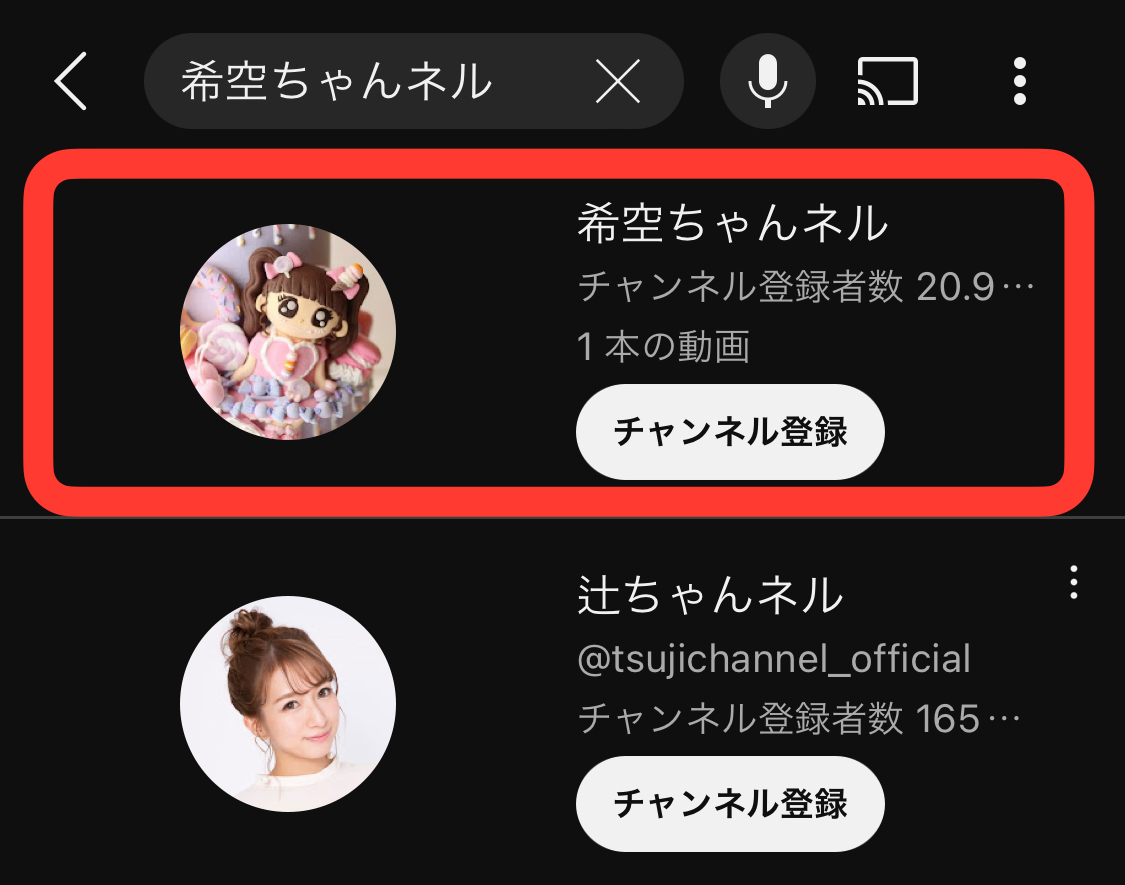Viewport: 1125px width, 885px height.
Task: Open the top-right overflow menu
Action: 1019,82
